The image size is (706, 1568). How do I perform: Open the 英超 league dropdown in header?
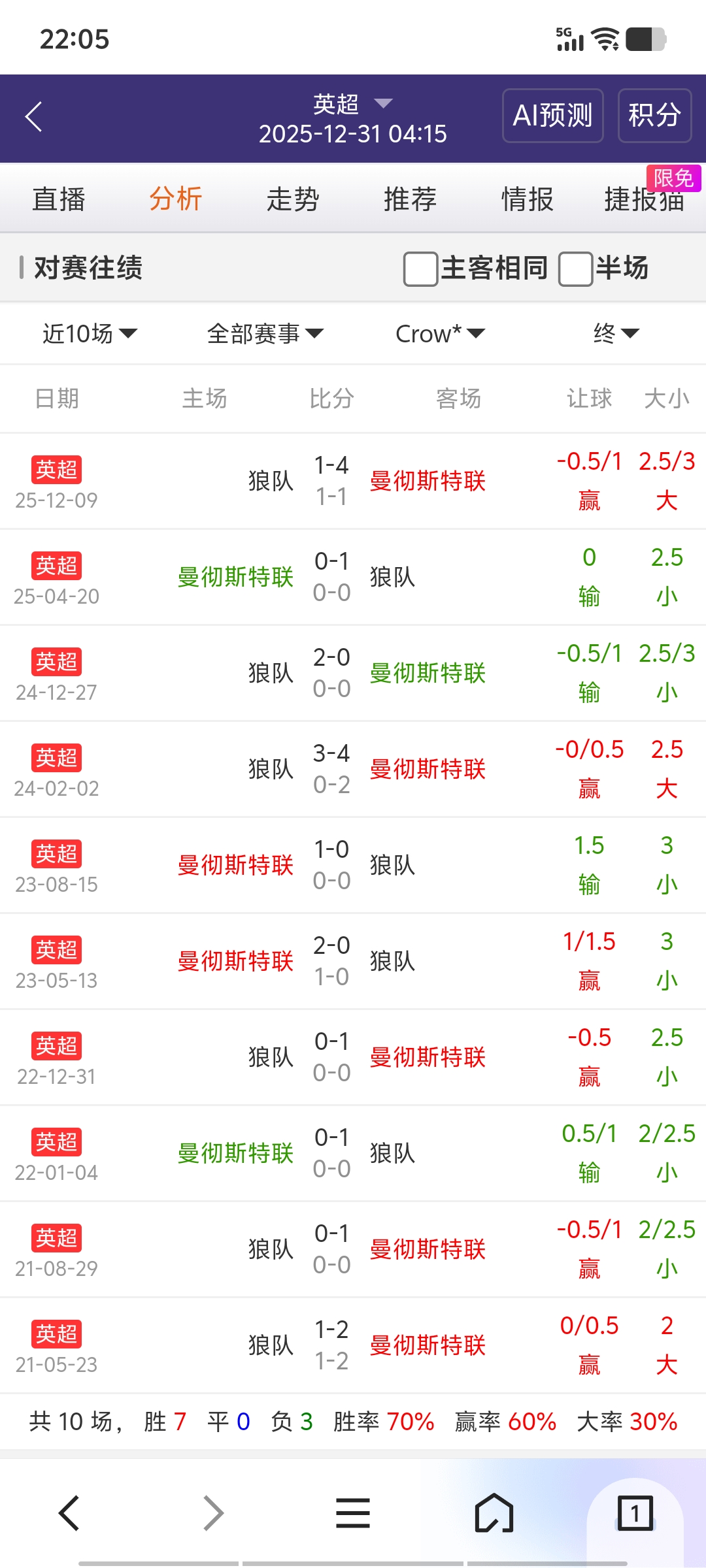click(x=353, y=104)
